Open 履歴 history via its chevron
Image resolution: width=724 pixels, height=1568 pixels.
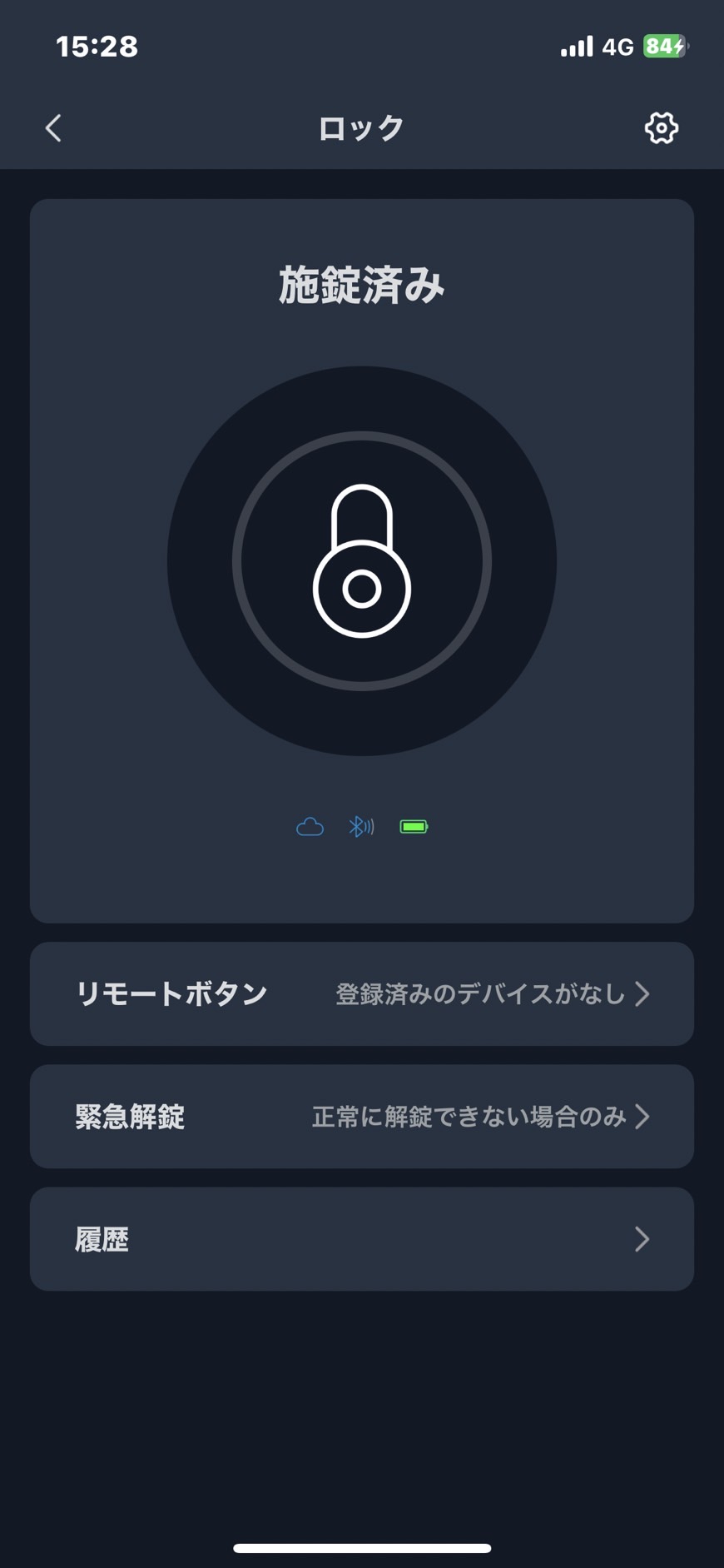(641, 1239)
